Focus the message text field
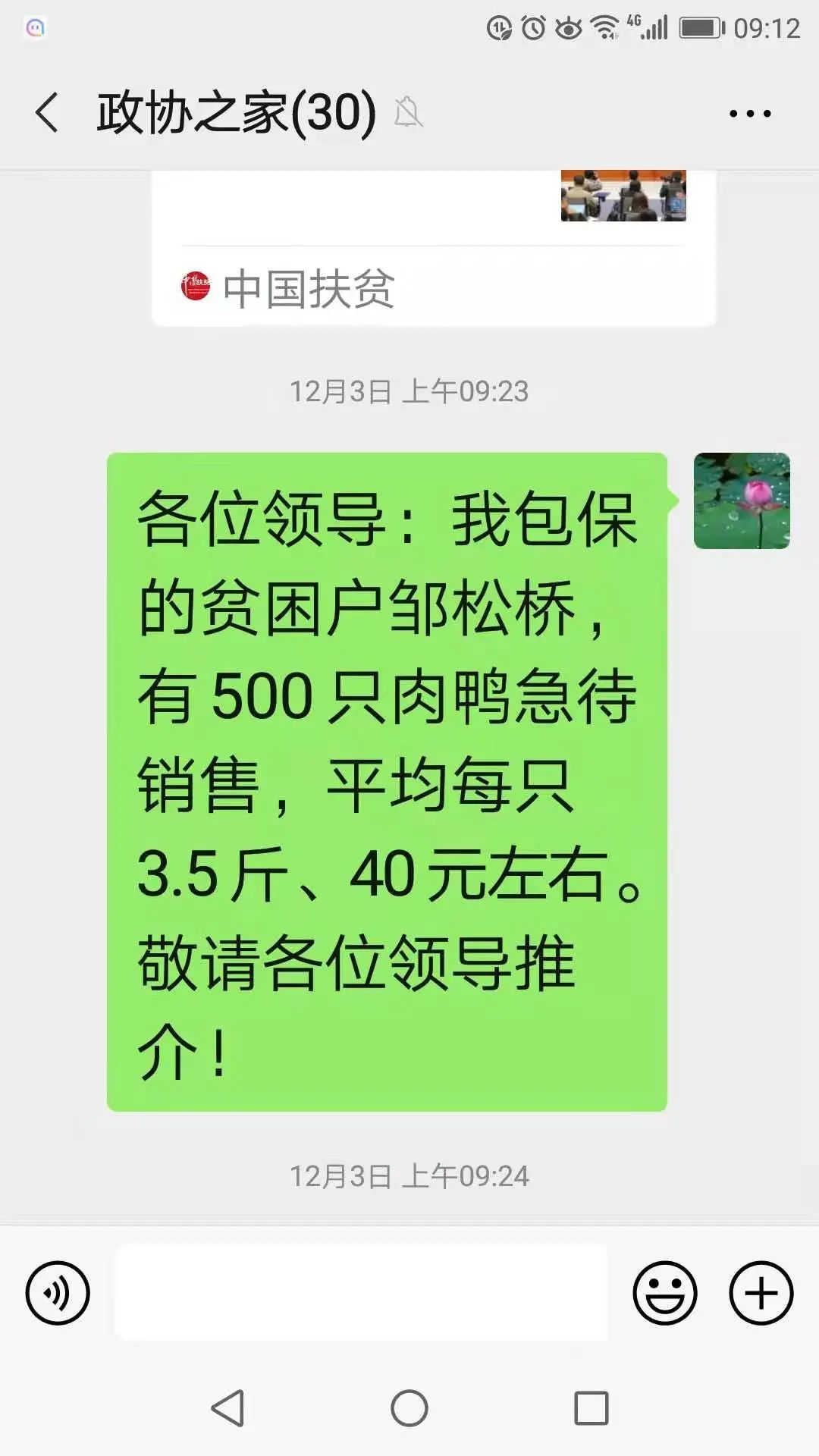The height and width of the screenshot is (1456, 819). (x=361, y=1293)
